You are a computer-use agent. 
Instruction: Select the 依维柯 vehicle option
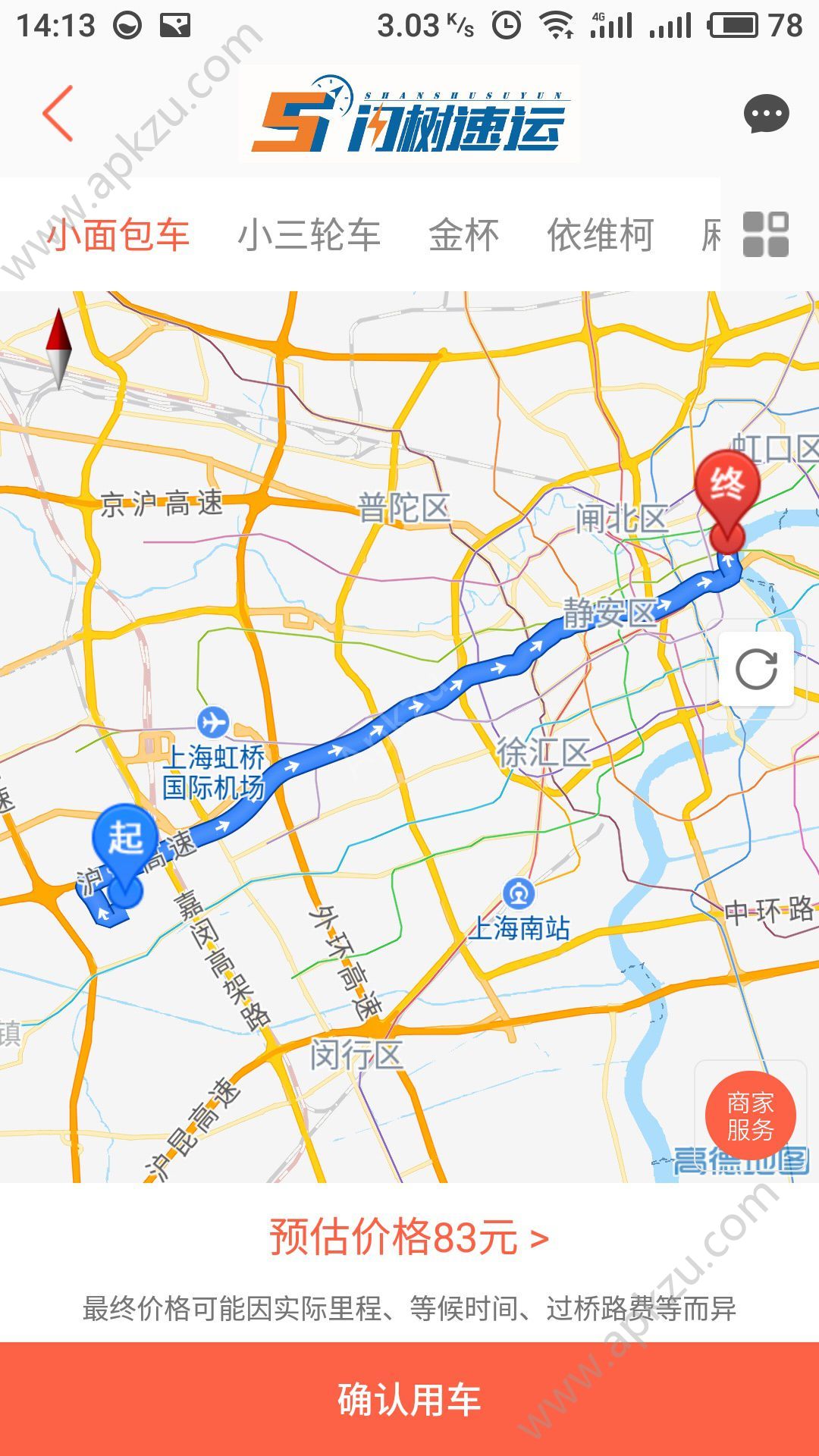(600, 235)
